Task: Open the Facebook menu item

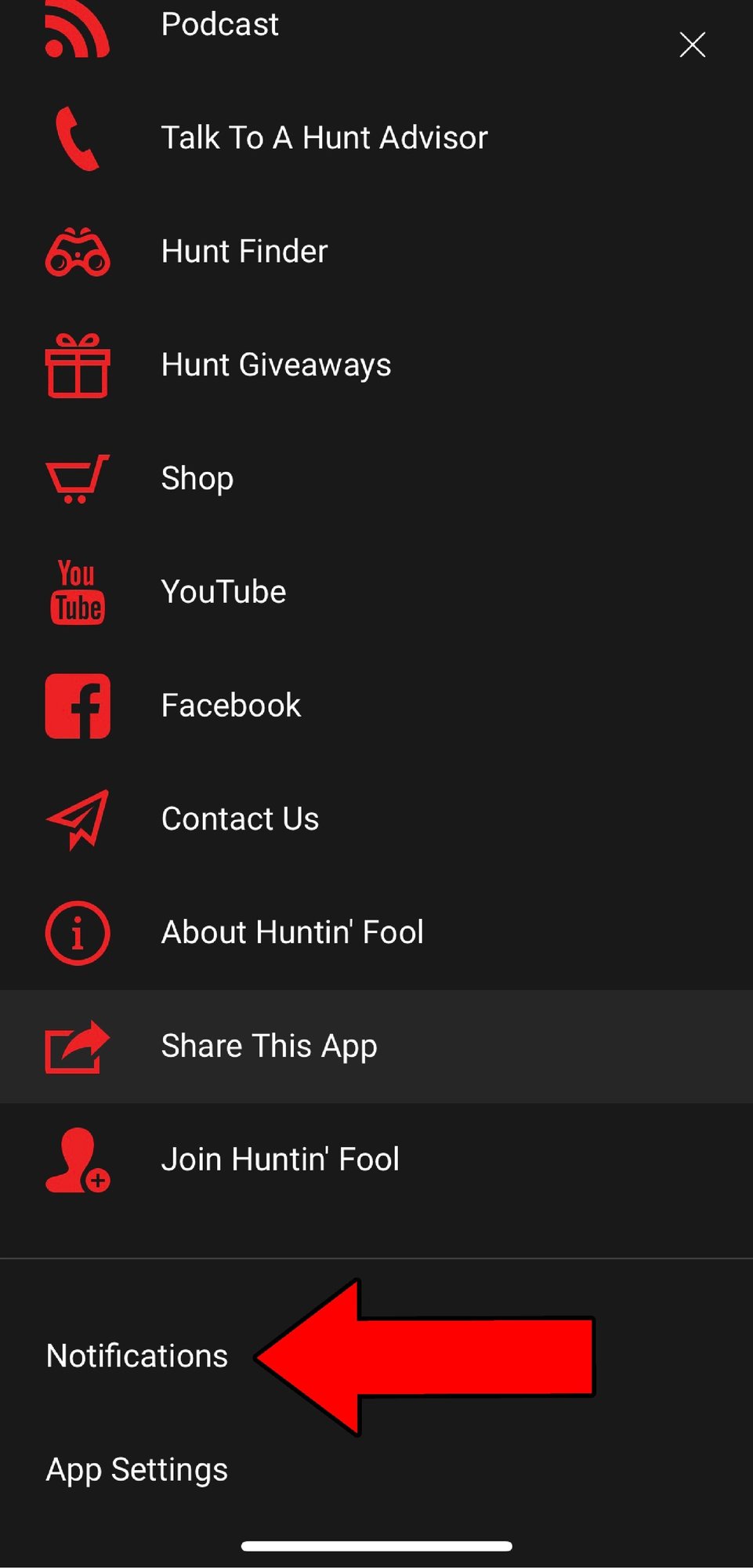Action: tap(230, 706)
